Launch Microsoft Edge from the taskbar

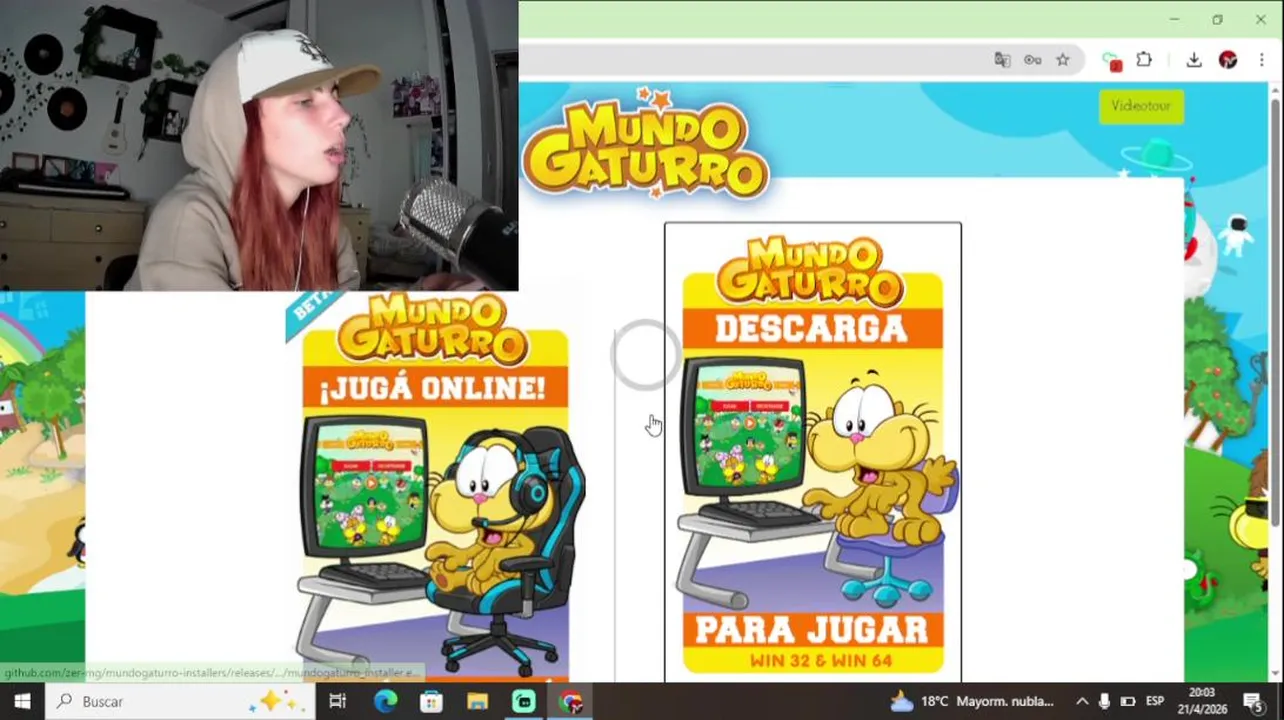click(385, 701)
